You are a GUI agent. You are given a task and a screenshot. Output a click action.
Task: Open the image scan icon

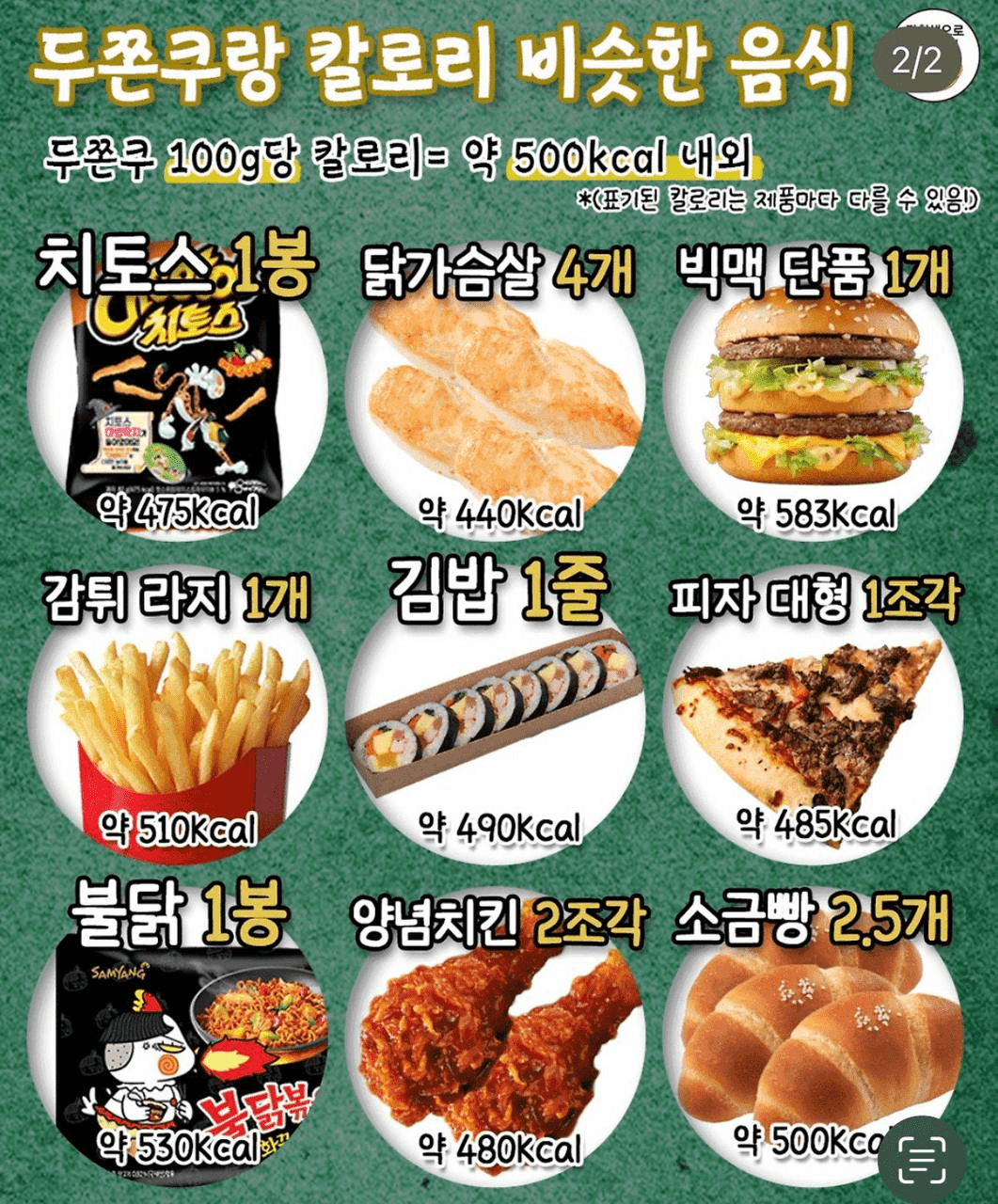[x=922, y=1160]
